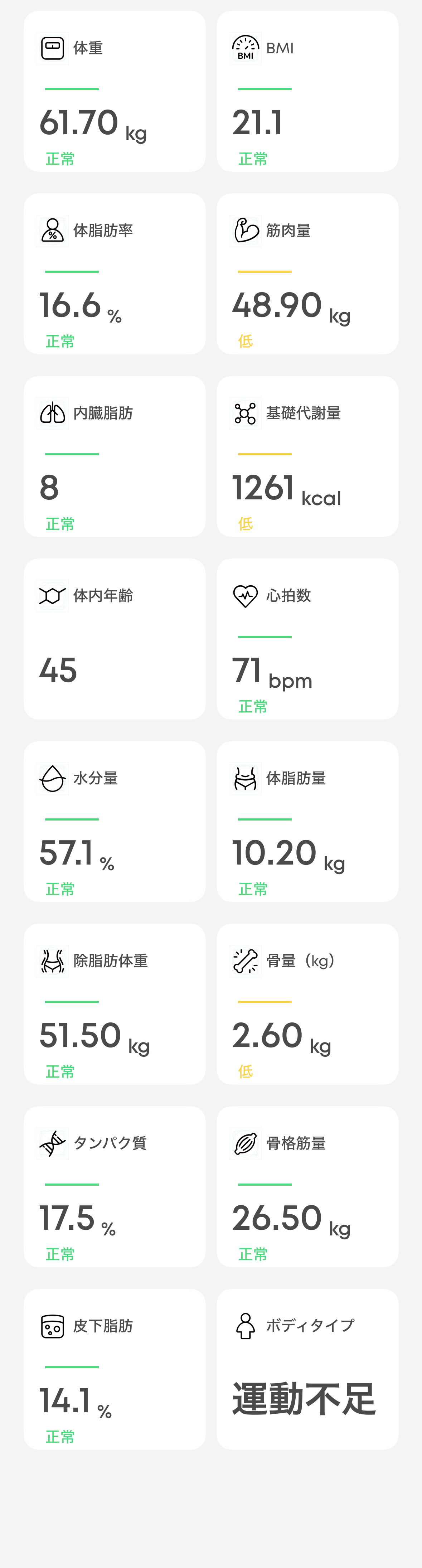Viewport: 422px width, 1568px height.
Task: Tap the ボディタイプ card
Action: click(x=307, y=1369)
